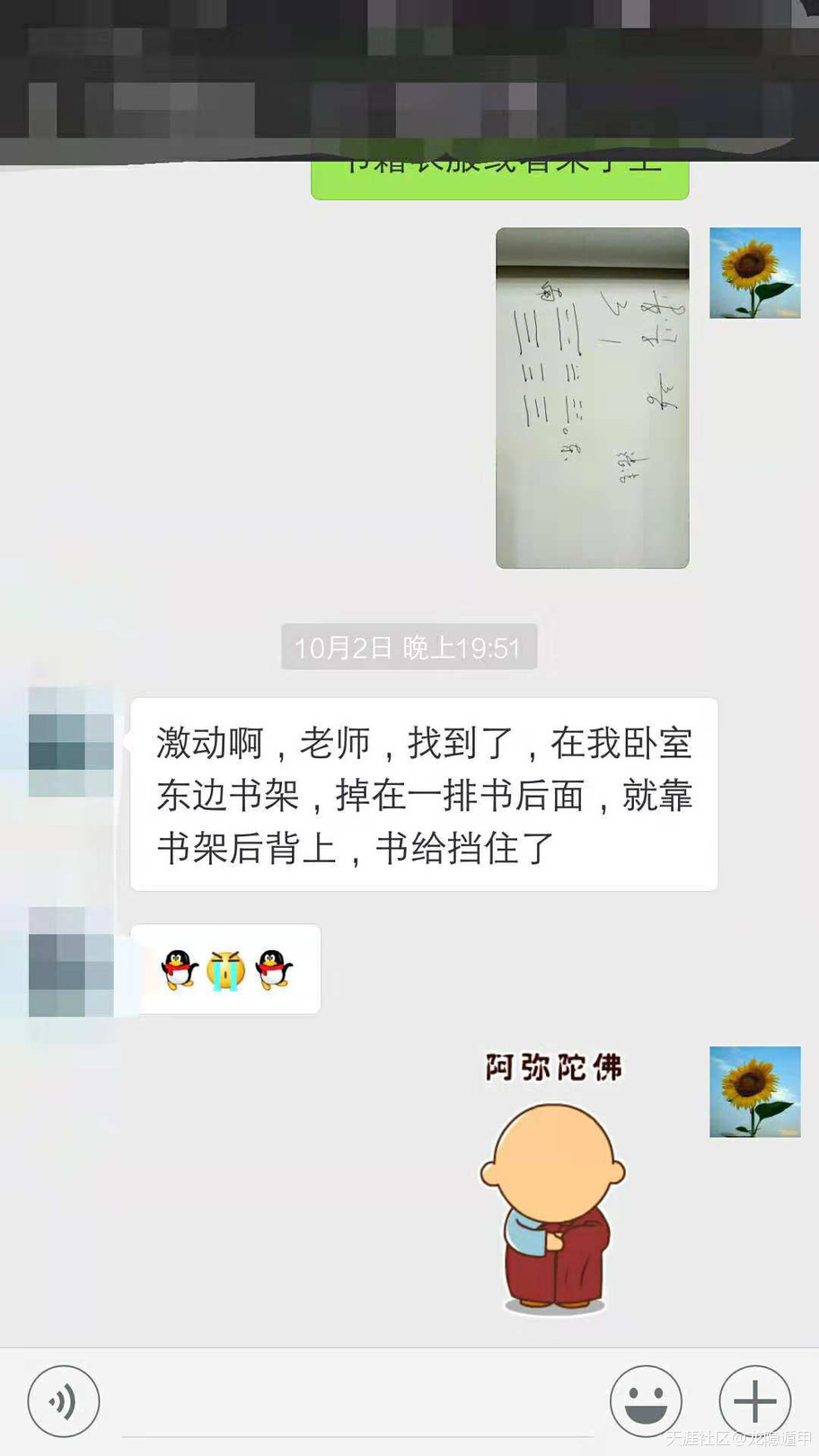
Task: Open the handwritten note photo
Action: point(592,397)
